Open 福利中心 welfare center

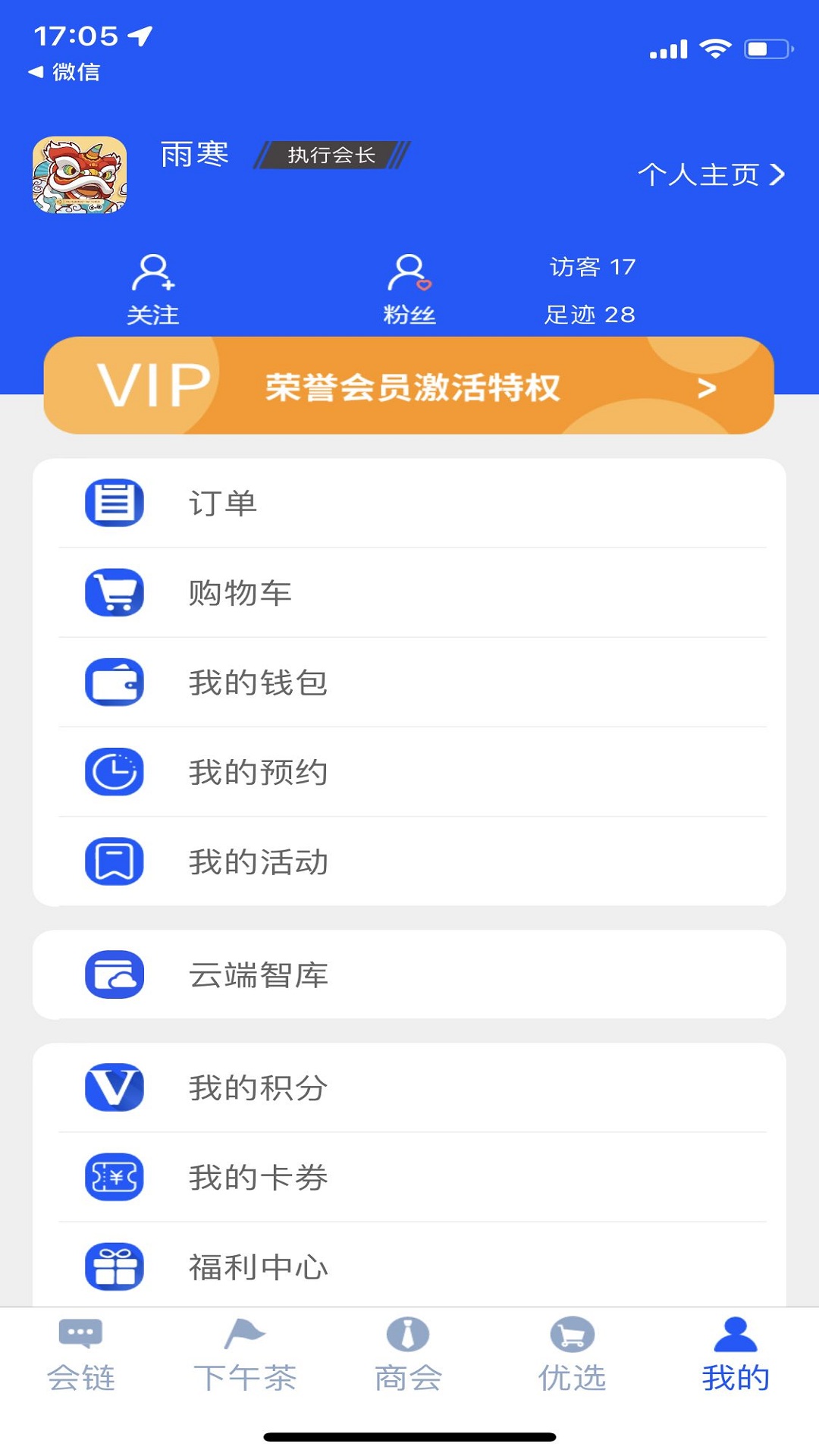[x=409, y=1266]
